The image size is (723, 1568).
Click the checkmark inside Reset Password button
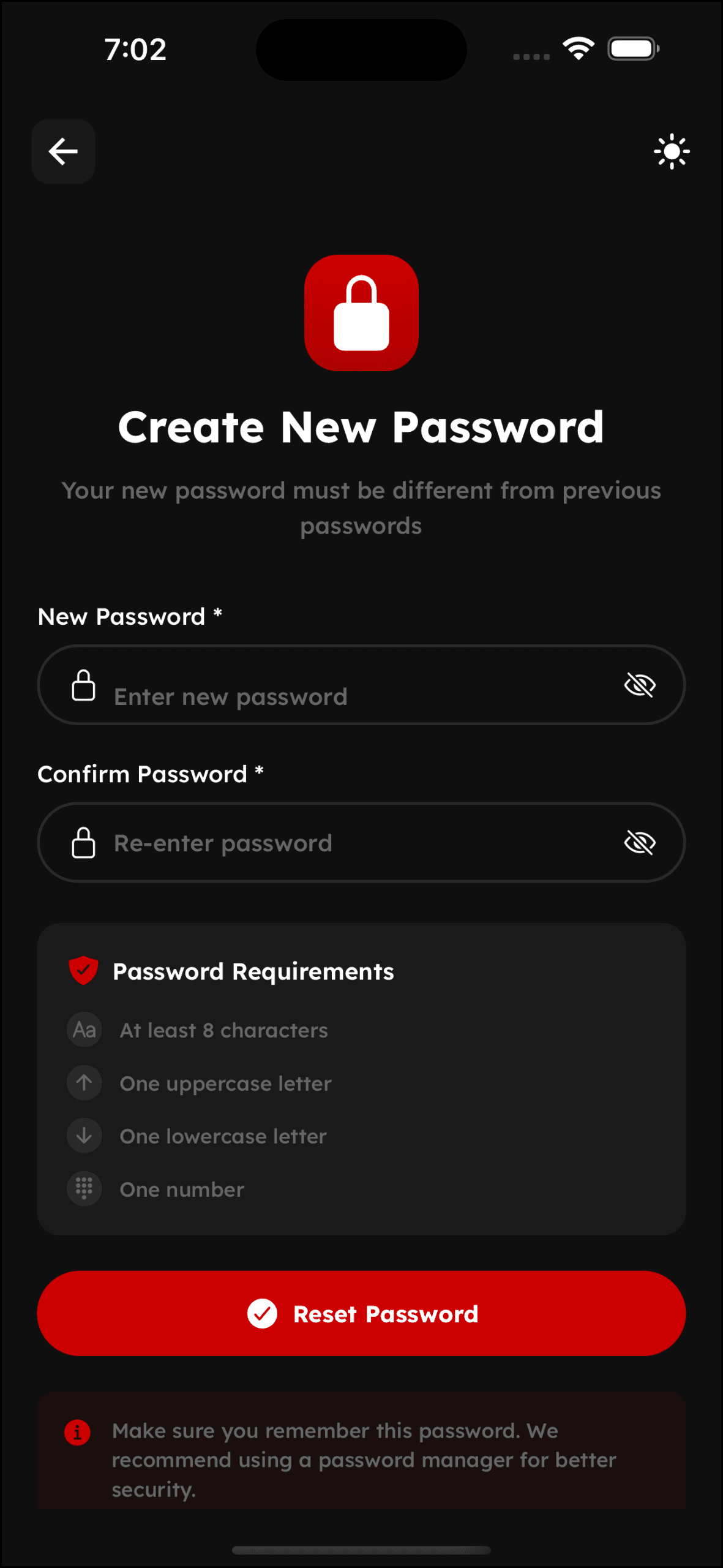262,1313
